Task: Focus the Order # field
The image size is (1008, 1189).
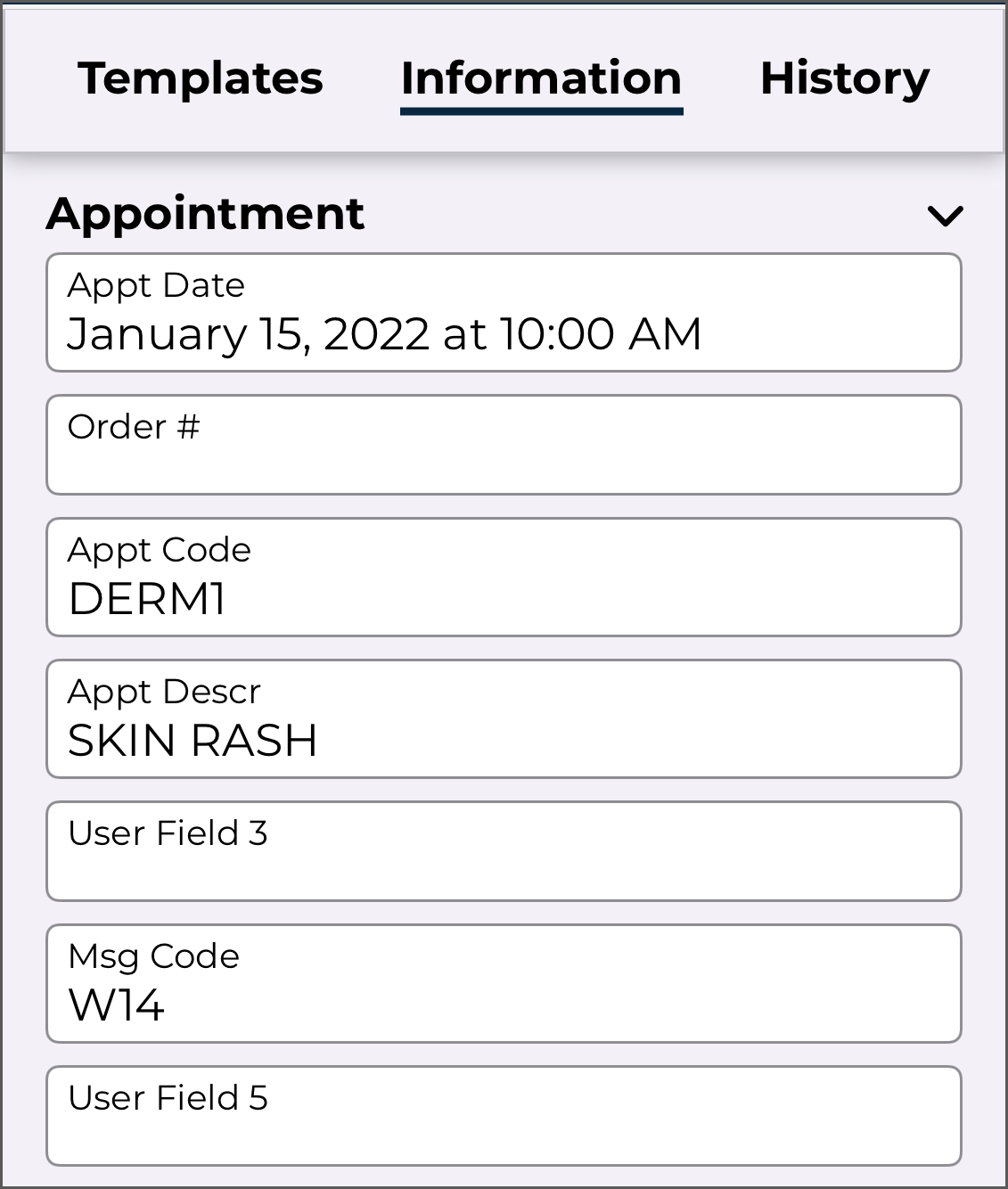Action: coord(504,445)
